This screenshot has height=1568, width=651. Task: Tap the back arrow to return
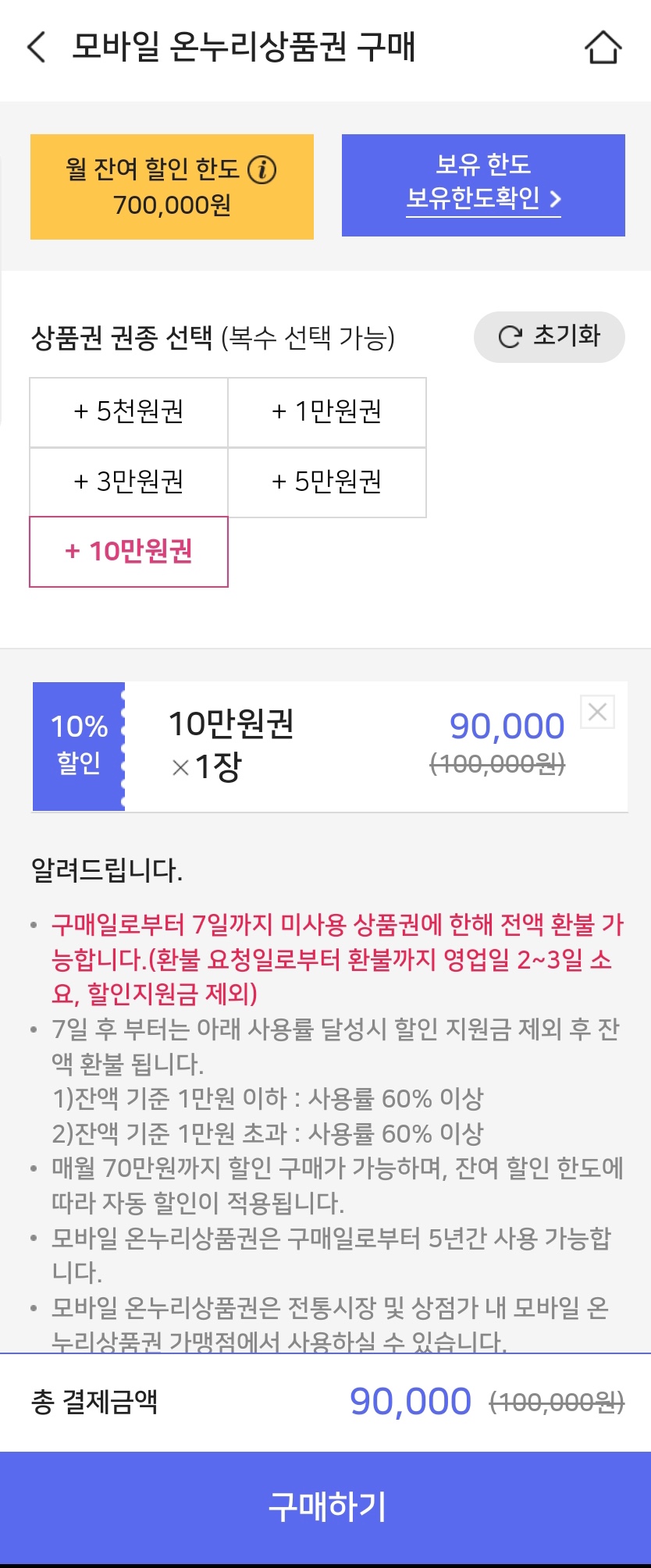34,48
